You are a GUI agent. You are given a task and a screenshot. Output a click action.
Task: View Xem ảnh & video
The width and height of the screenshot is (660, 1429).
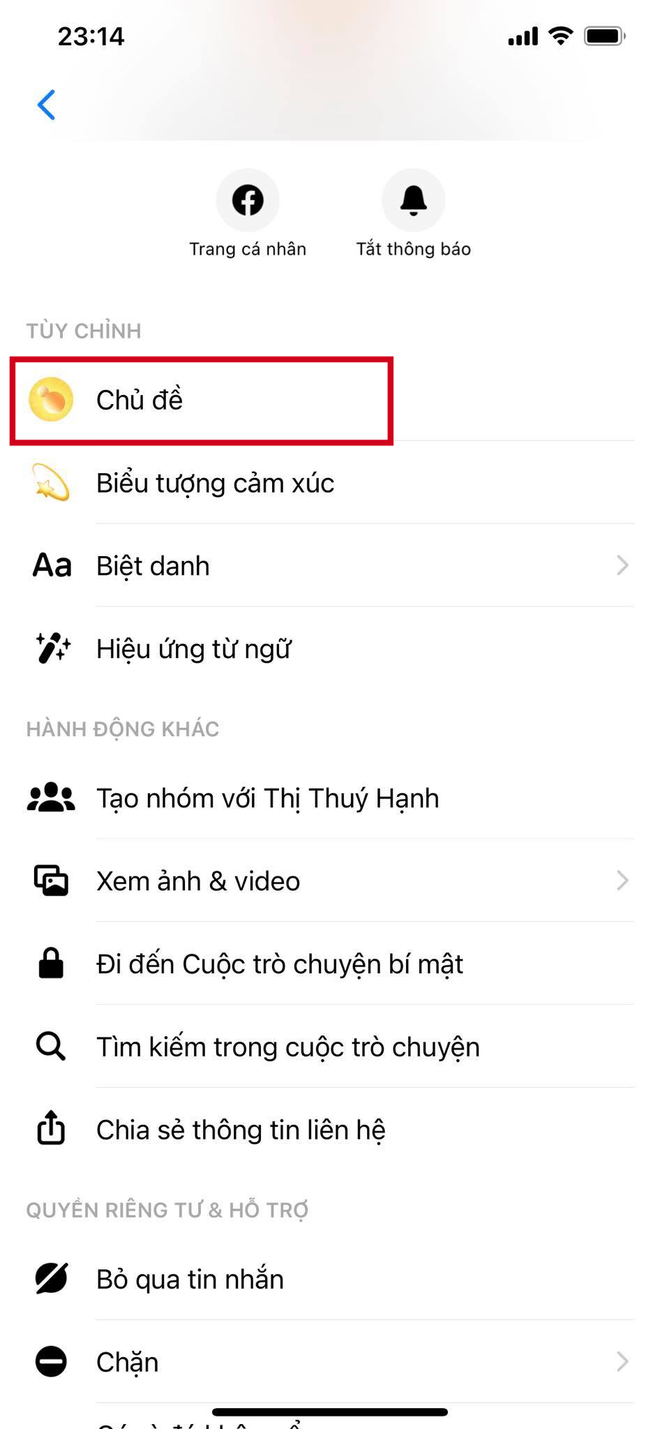click(198, 881)
